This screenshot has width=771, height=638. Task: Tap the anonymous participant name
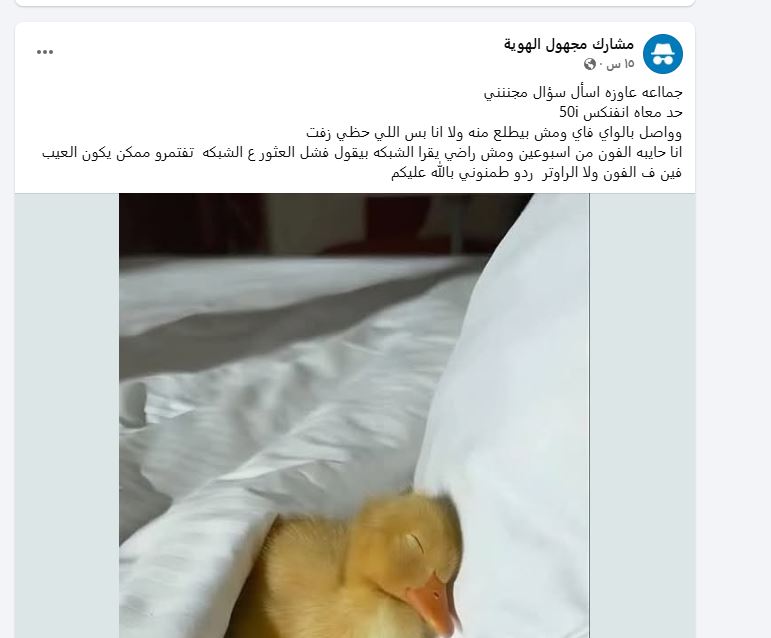coord(568,44)
